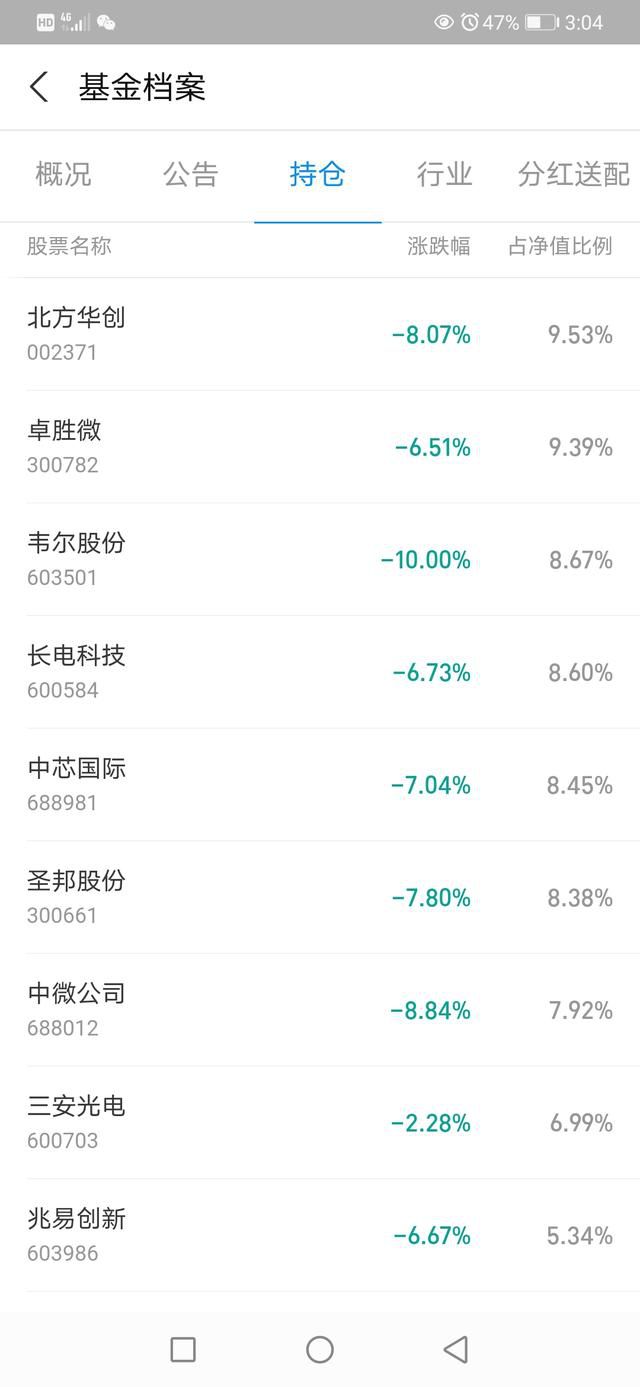
Task: Switch to the 公告 tab
Action: [190, 175]
